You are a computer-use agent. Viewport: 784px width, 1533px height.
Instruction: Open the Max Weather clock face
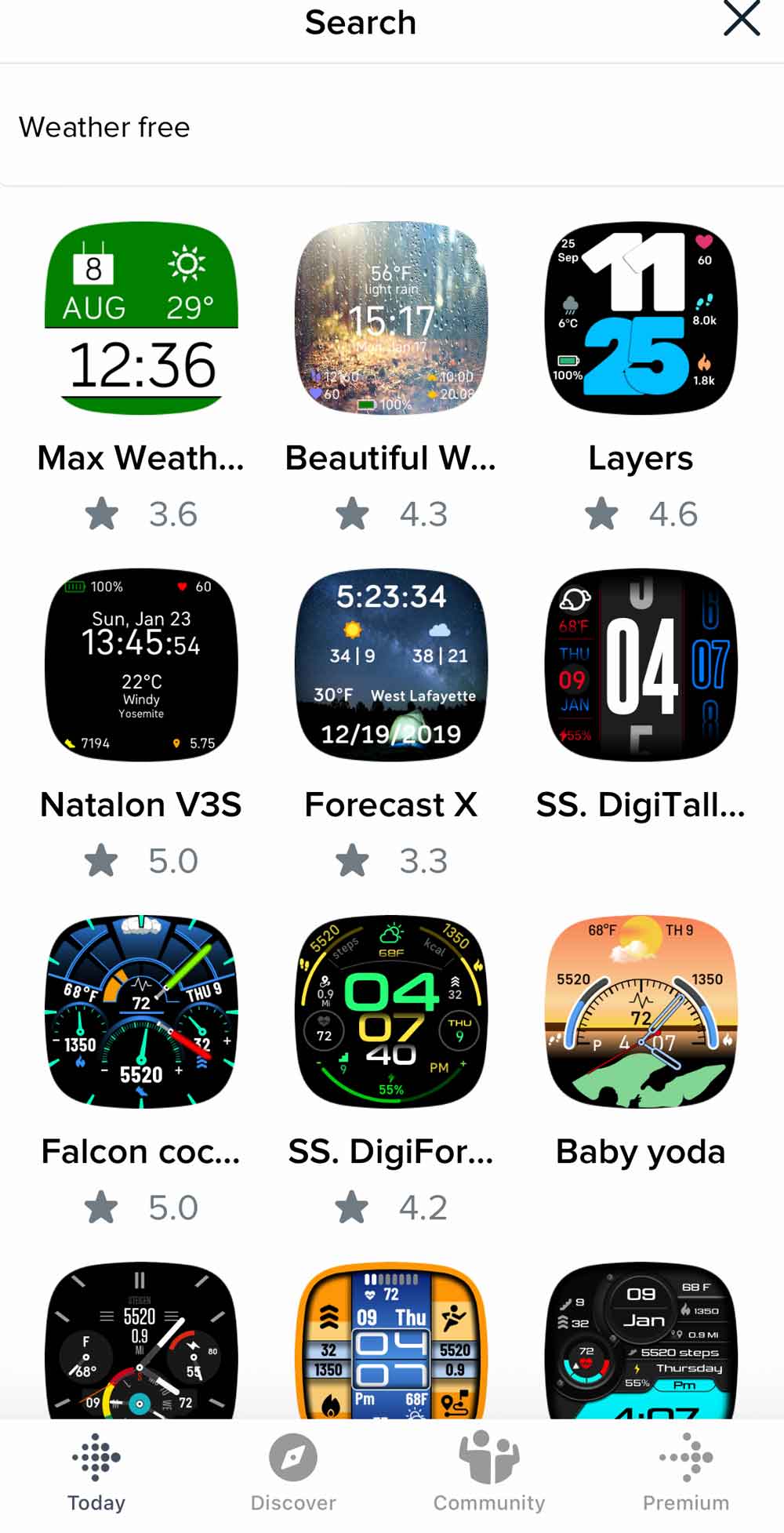click(x=141, y=318)
